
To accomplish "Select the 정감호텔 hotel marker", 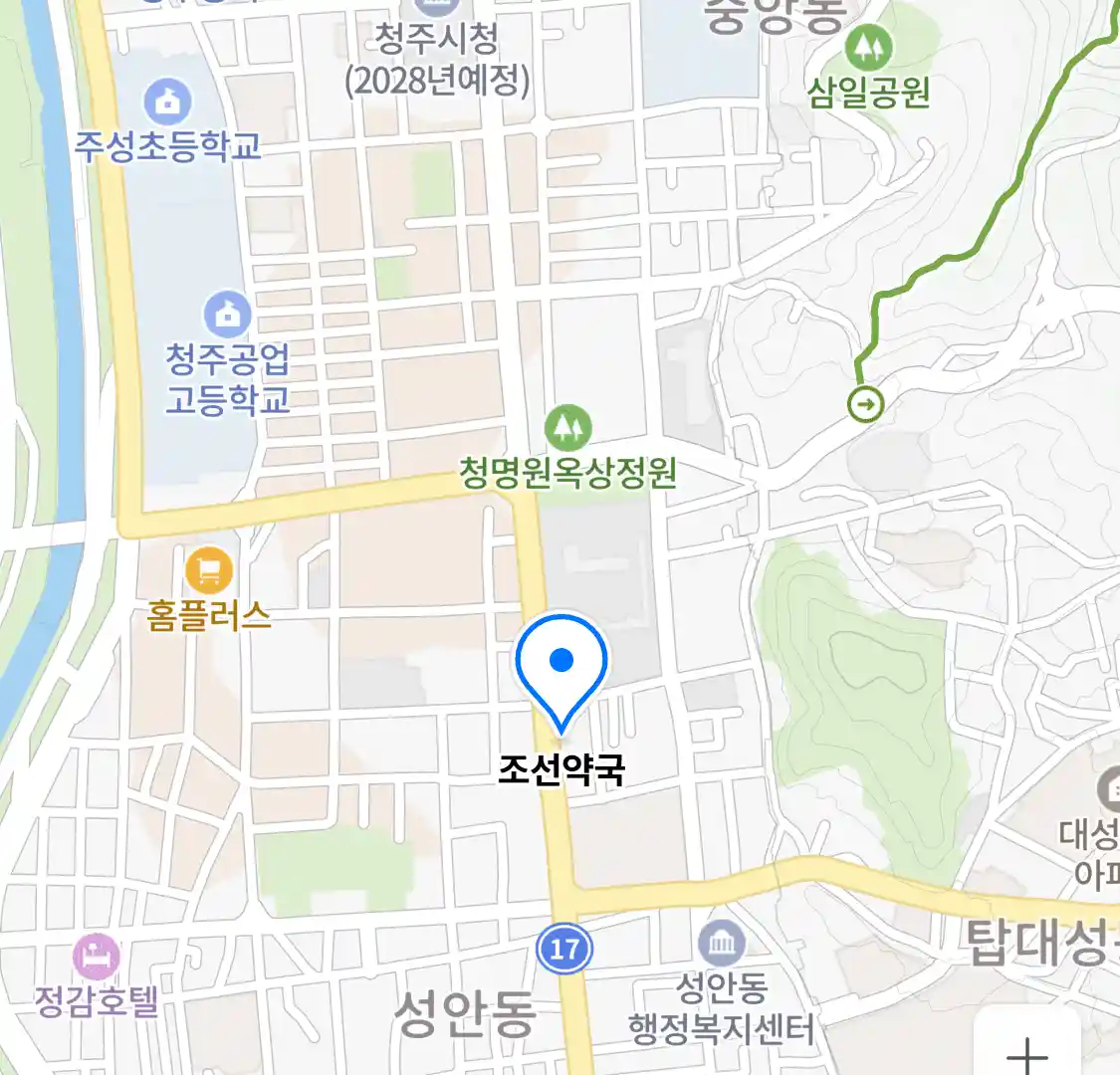I will [x=97, y=958].
